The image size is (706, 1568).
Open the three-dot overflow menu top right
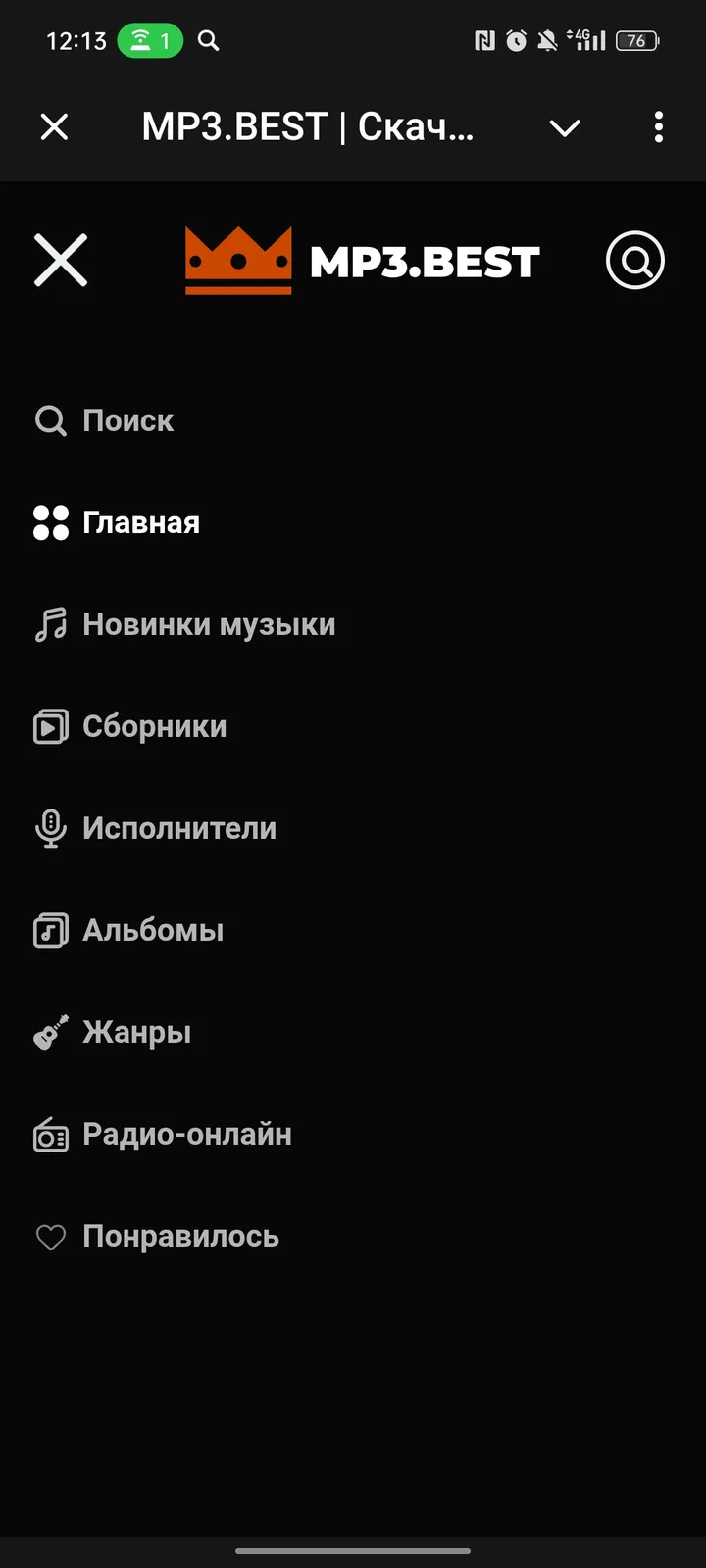click(658, 127)
